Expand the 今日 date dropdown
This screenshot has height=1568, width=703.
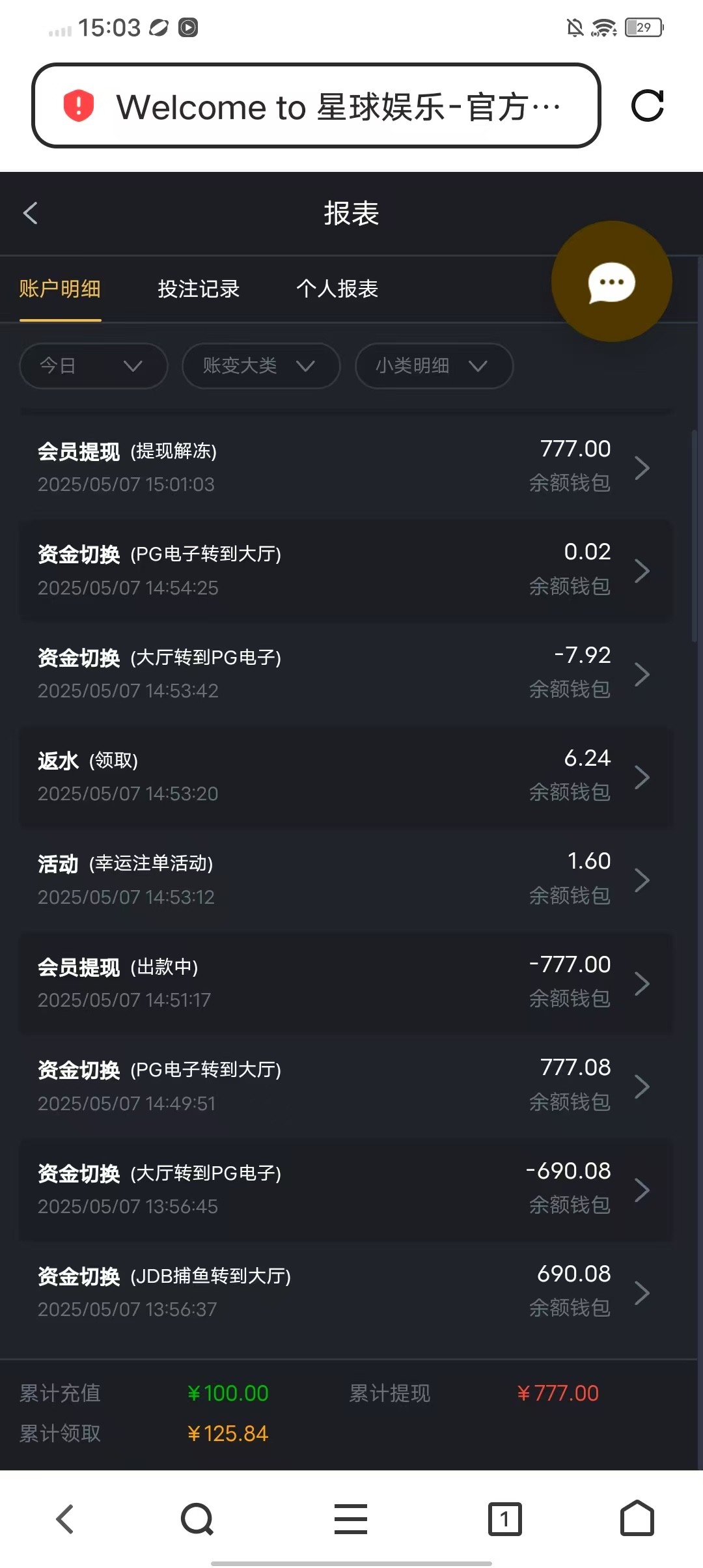tap(94, 366)
